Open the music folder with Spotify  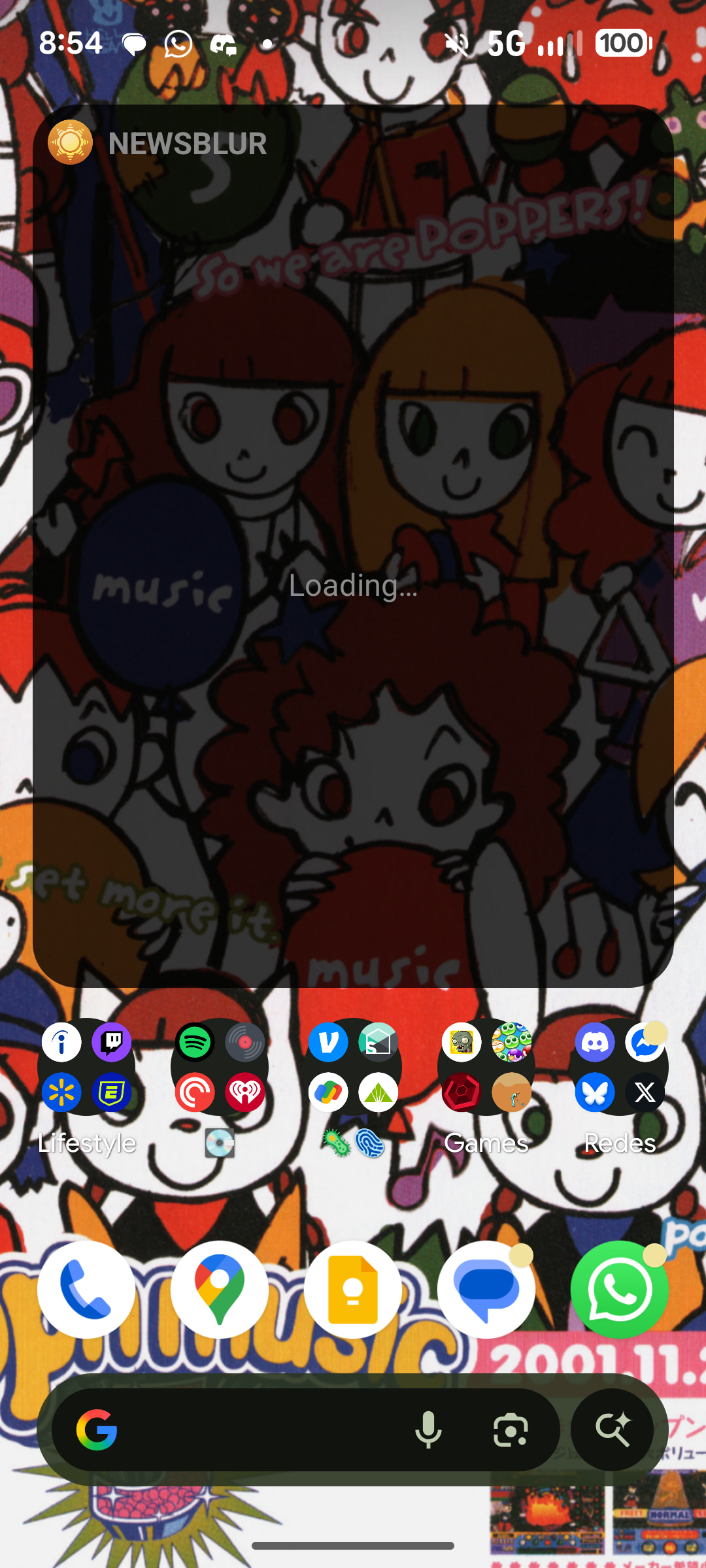[x=220, y=1068]
